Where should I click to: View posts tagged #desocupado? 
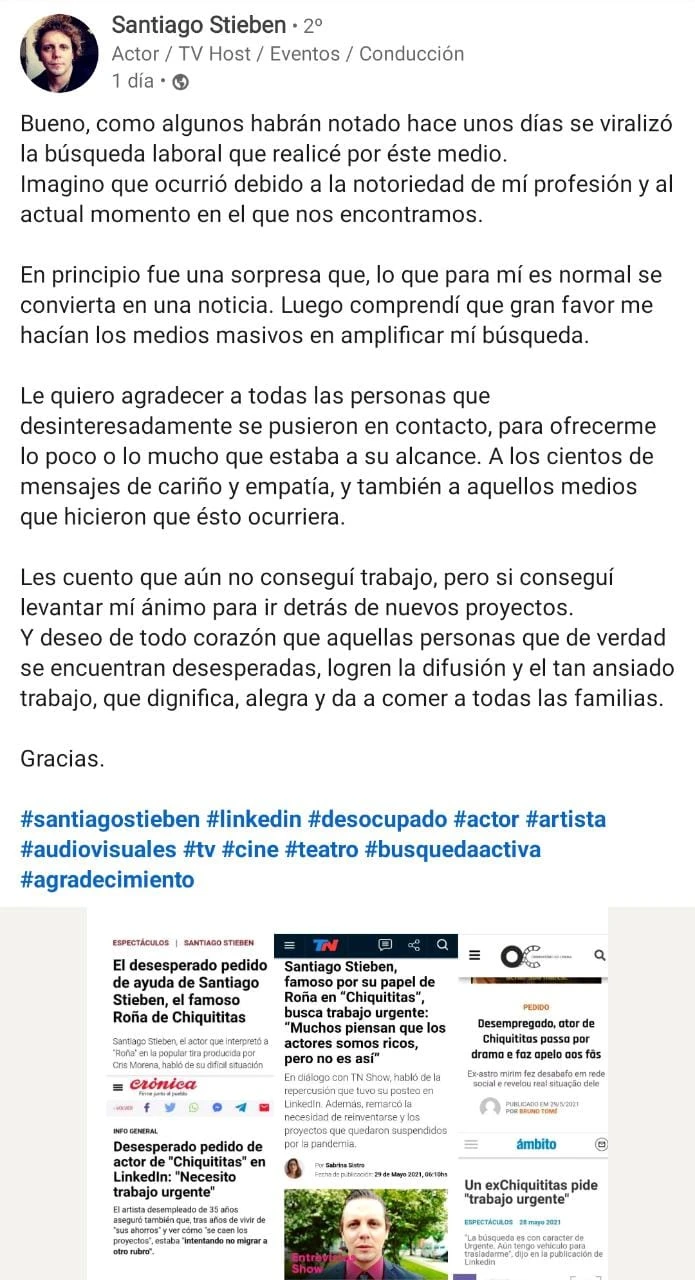point(377,819)
